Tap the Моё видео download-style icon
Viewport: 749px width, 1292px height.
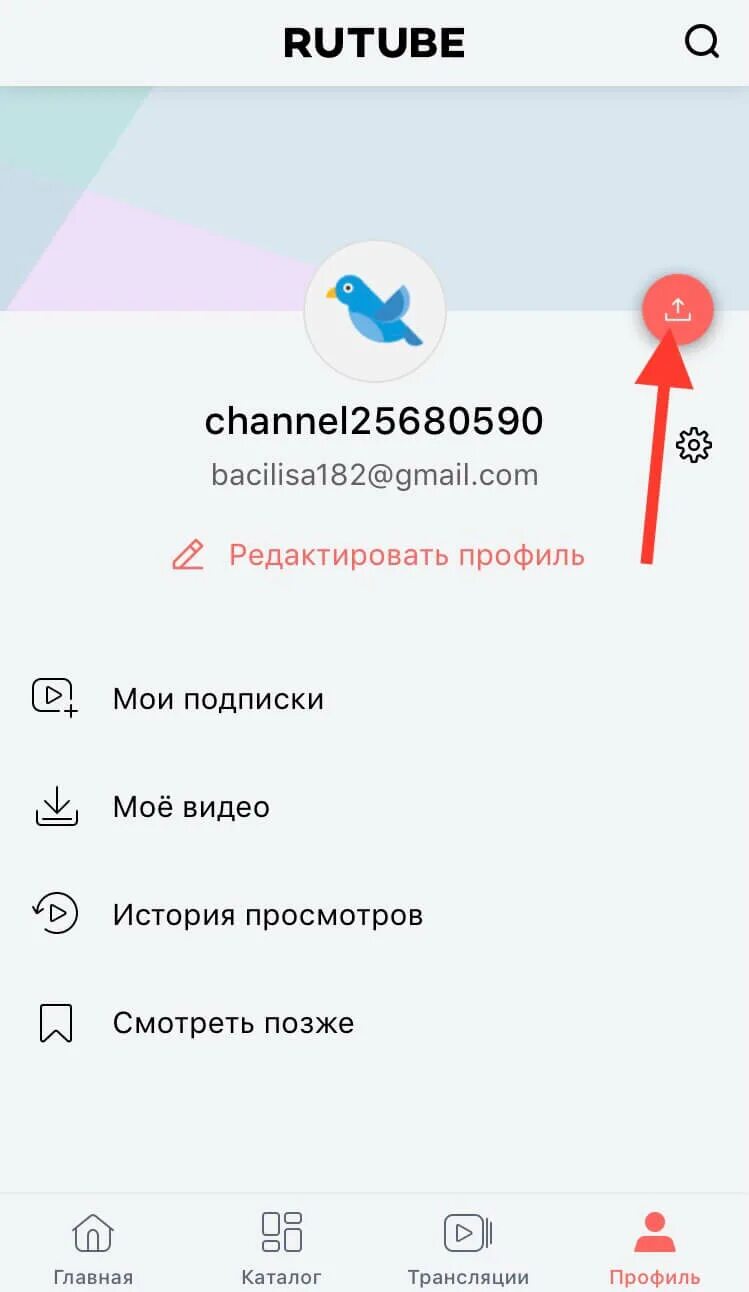click(55, 806)
